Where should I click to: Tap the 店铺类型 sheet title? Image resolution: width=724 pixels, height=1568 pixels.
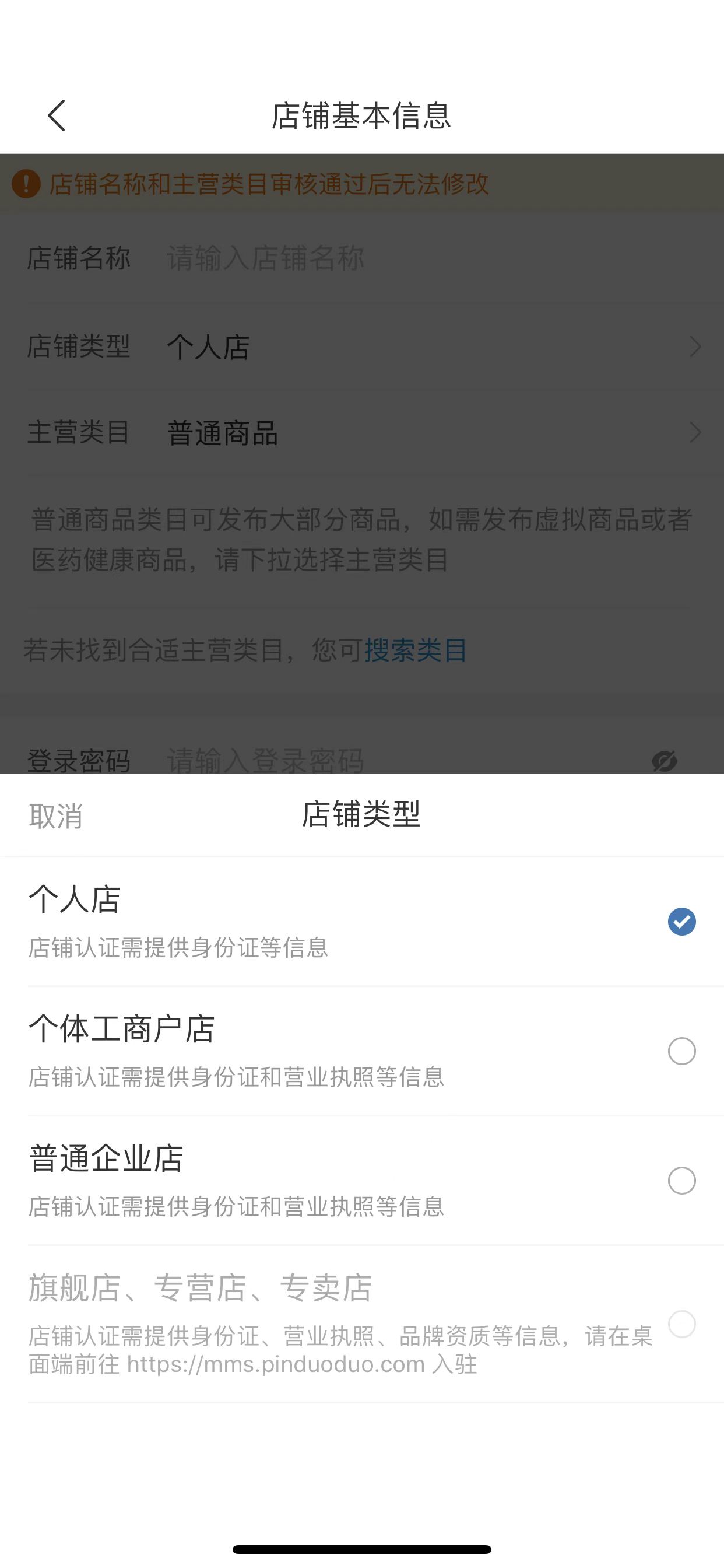click(x=362, y=816)
